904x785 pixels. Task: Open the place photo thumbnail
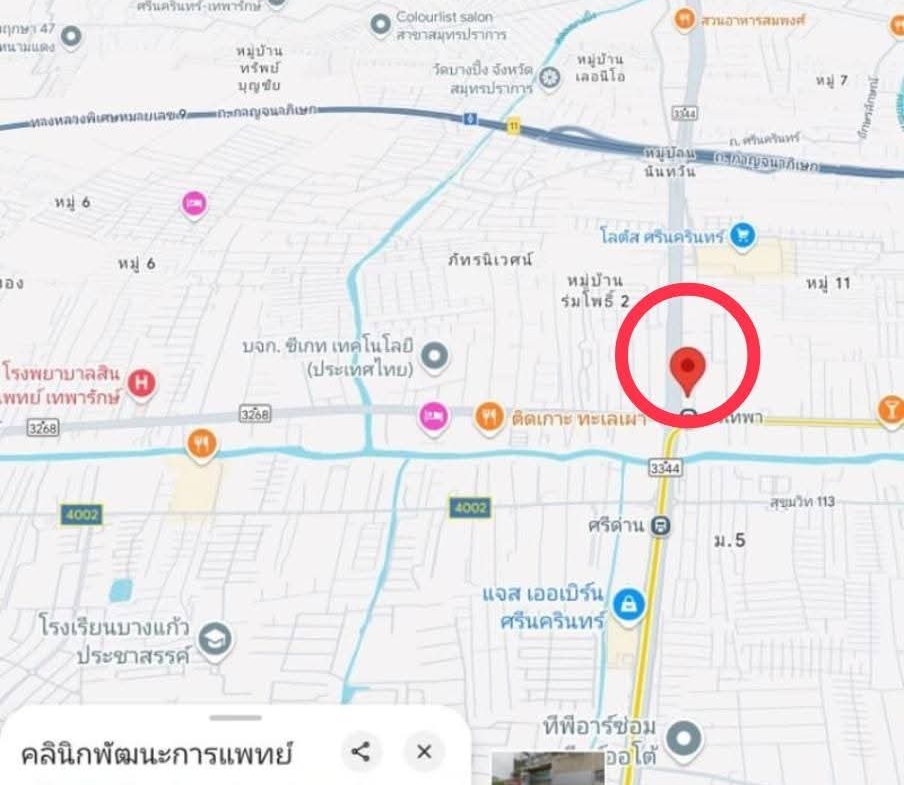tap(548, 768)
